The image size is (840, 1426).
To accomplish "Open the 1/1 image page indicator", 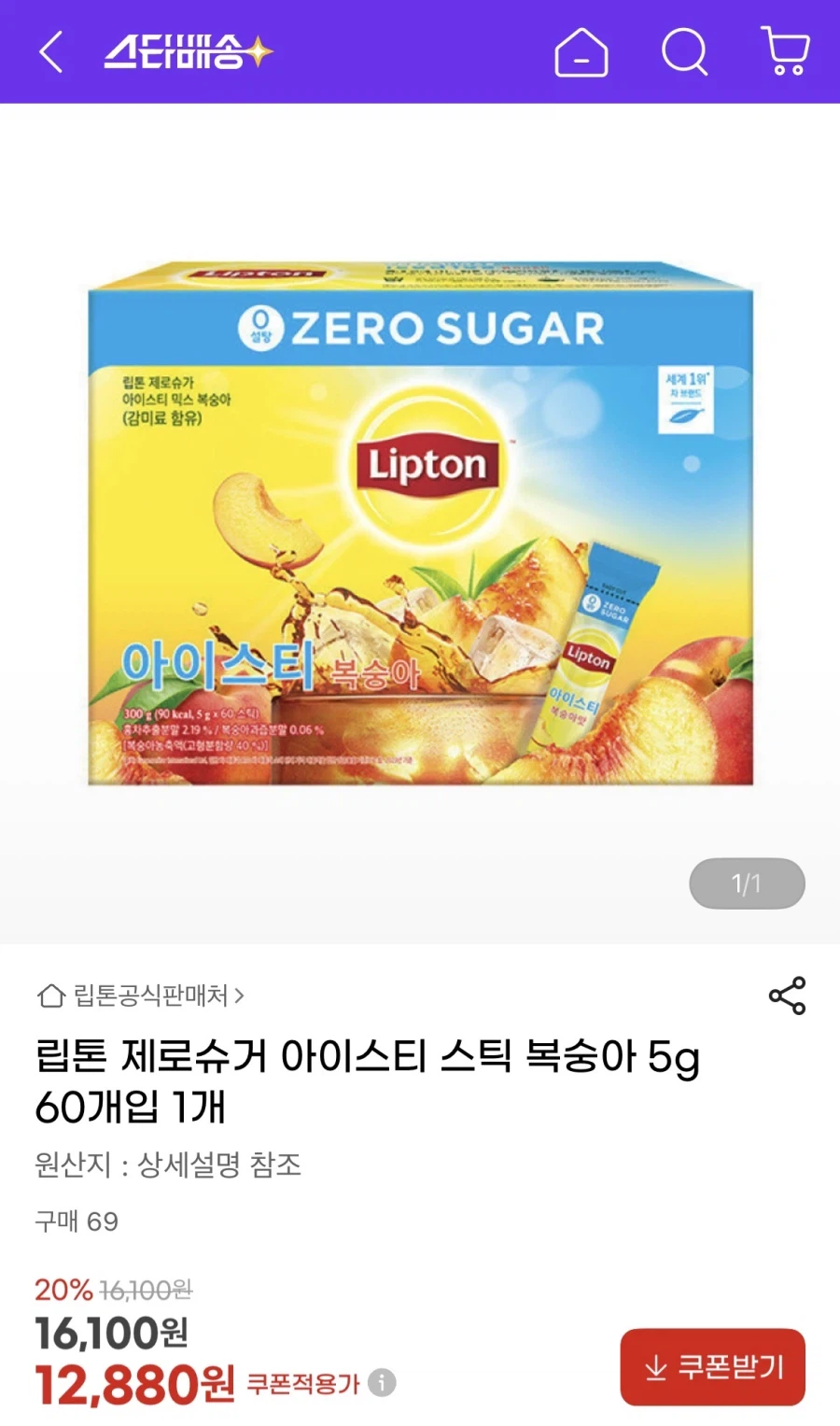I will tap(747, 882).
